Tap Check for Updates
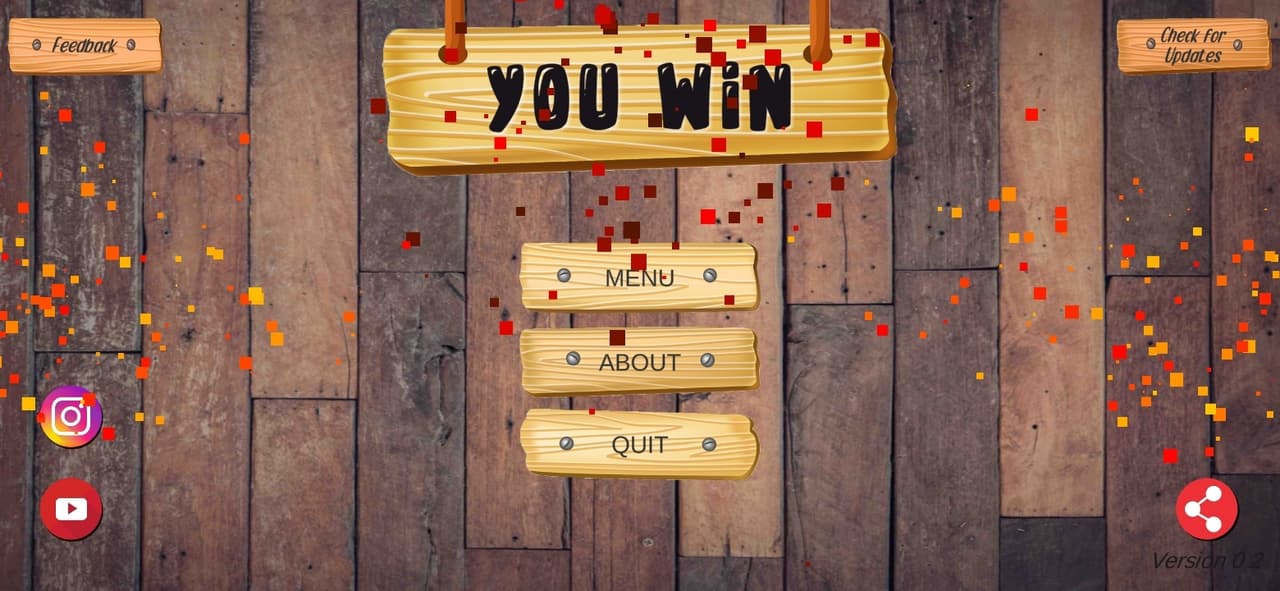 point(1193,46)
